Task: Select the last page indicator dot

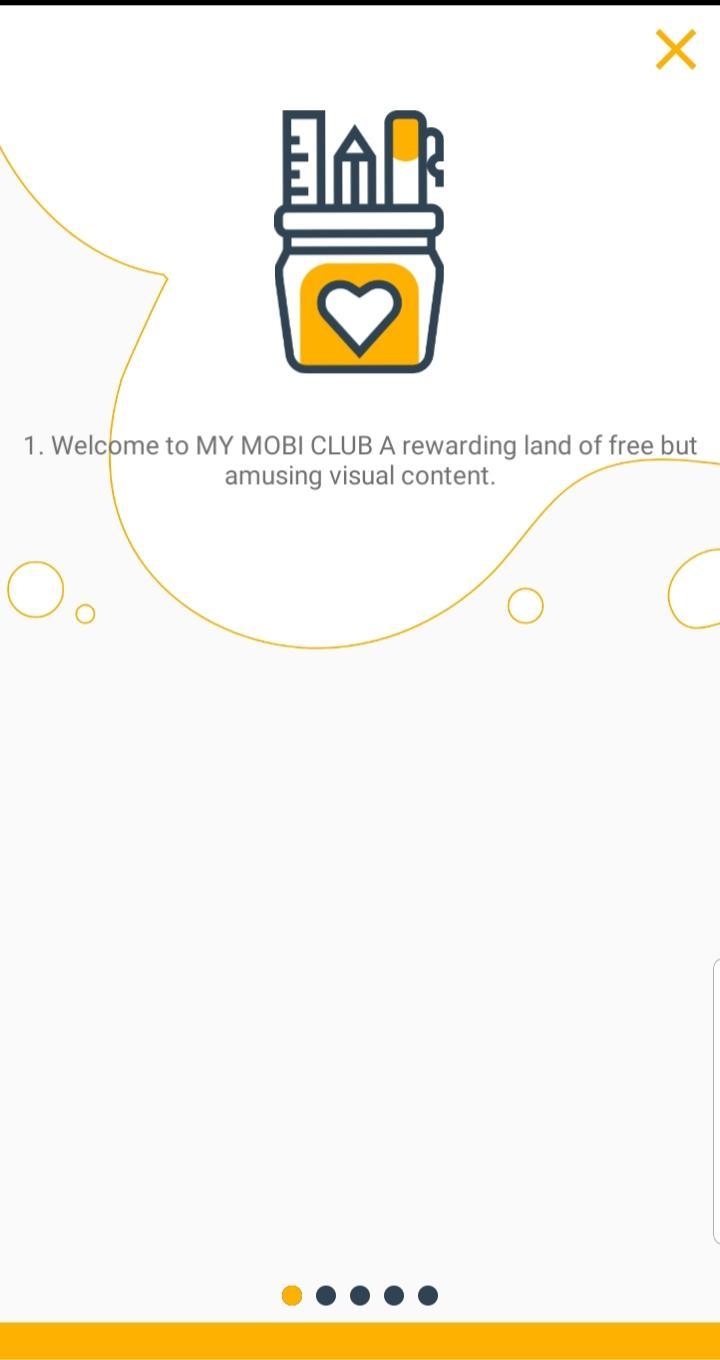Action: 428,1295
